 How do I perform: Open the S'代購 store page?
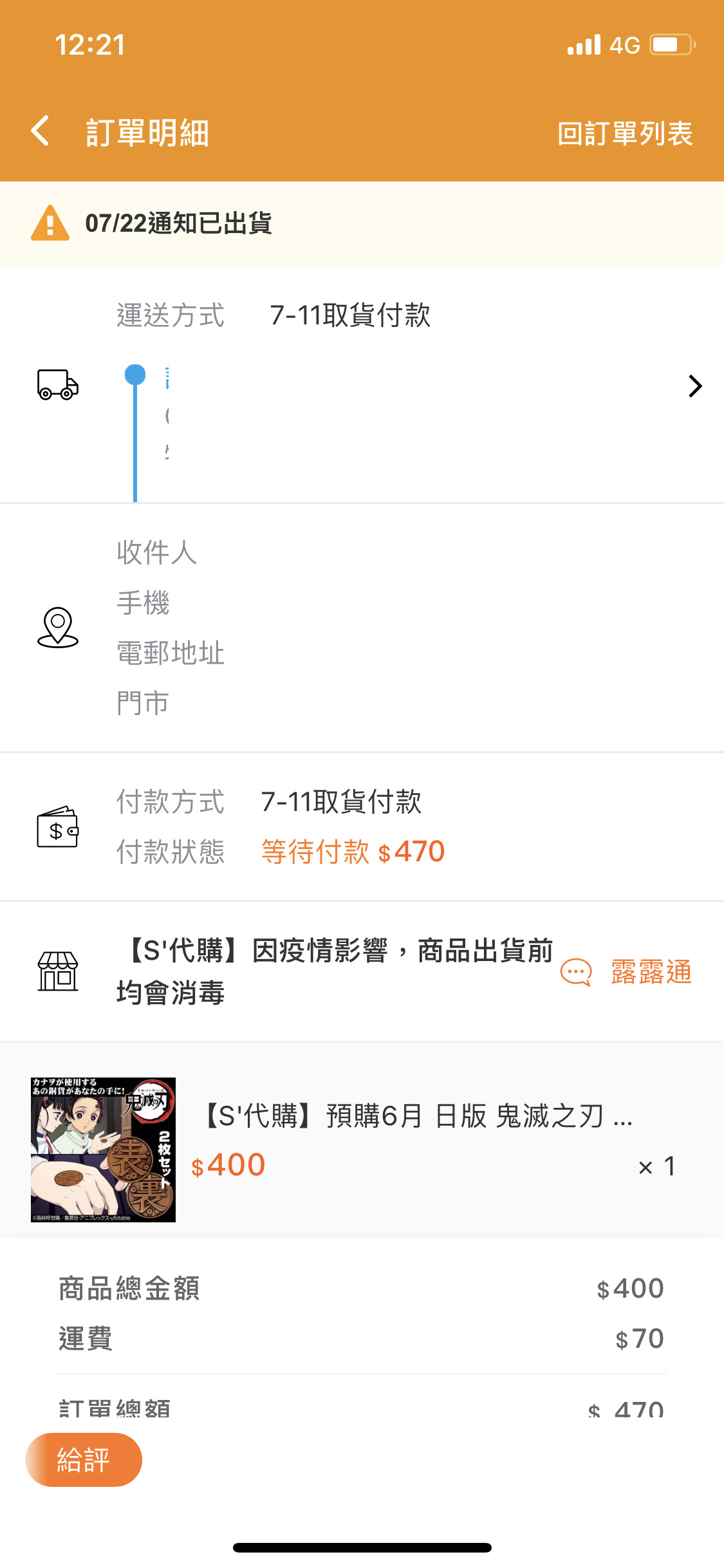click(x=335, y=971)
